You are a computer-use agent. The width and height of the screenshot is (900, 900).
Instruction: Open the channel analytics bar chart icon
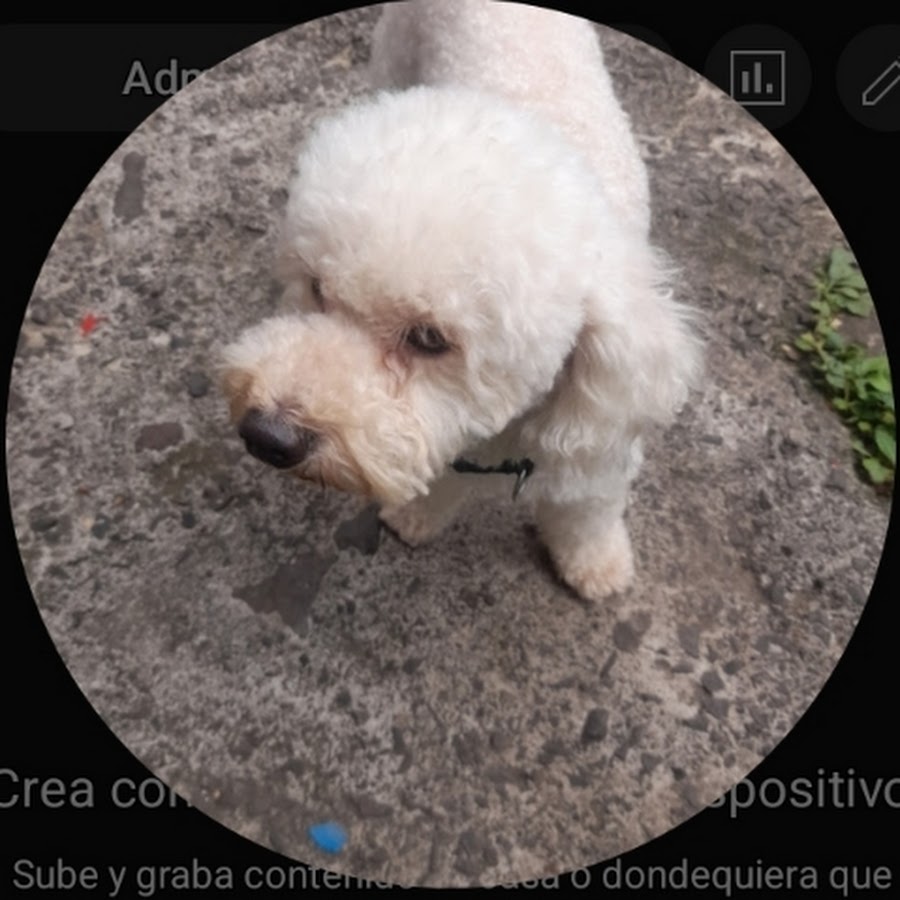757,78
